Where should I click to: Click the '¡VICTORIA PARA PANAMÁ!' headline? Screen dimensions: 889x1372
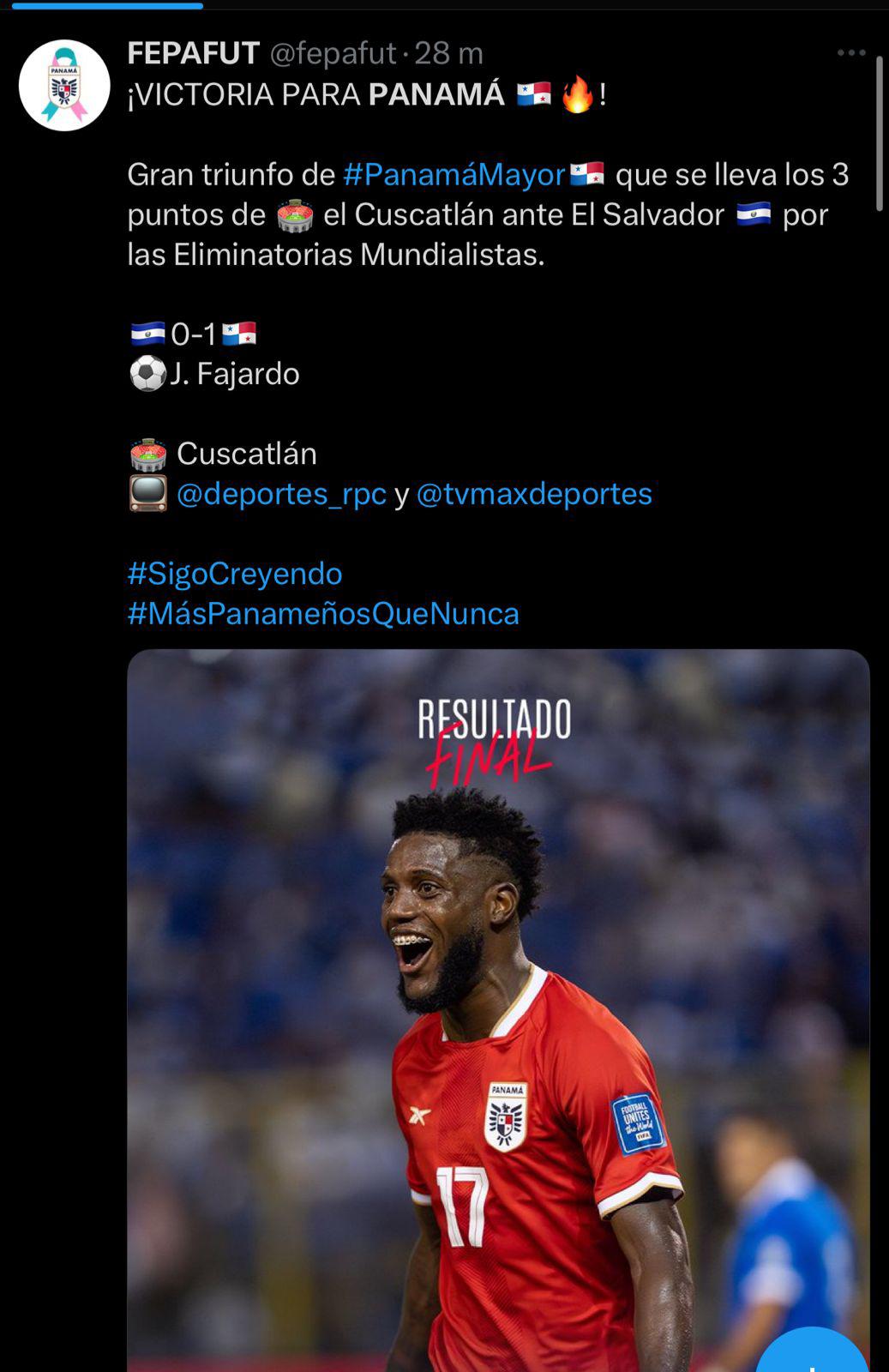coord(360,94)
